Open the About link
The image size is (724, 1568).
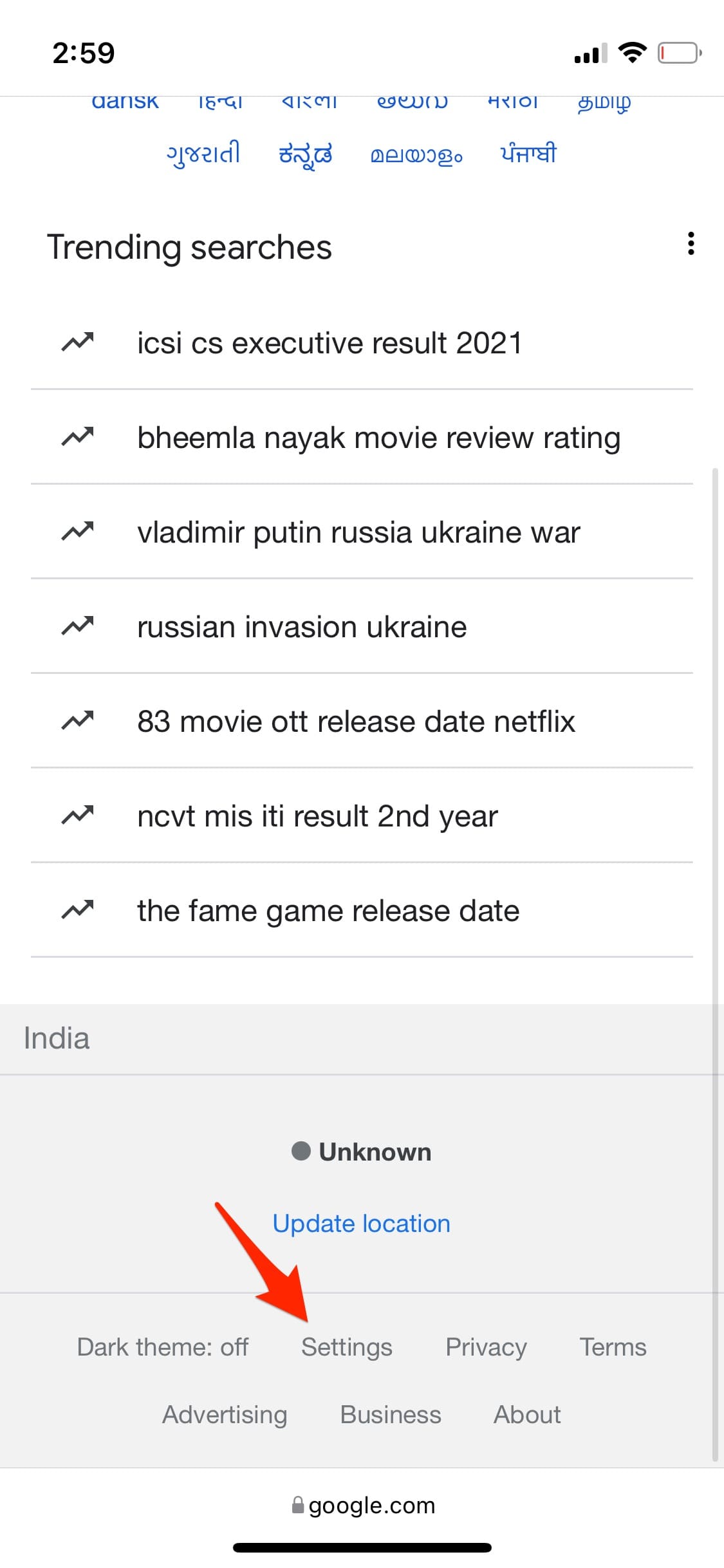[527, 1414]
